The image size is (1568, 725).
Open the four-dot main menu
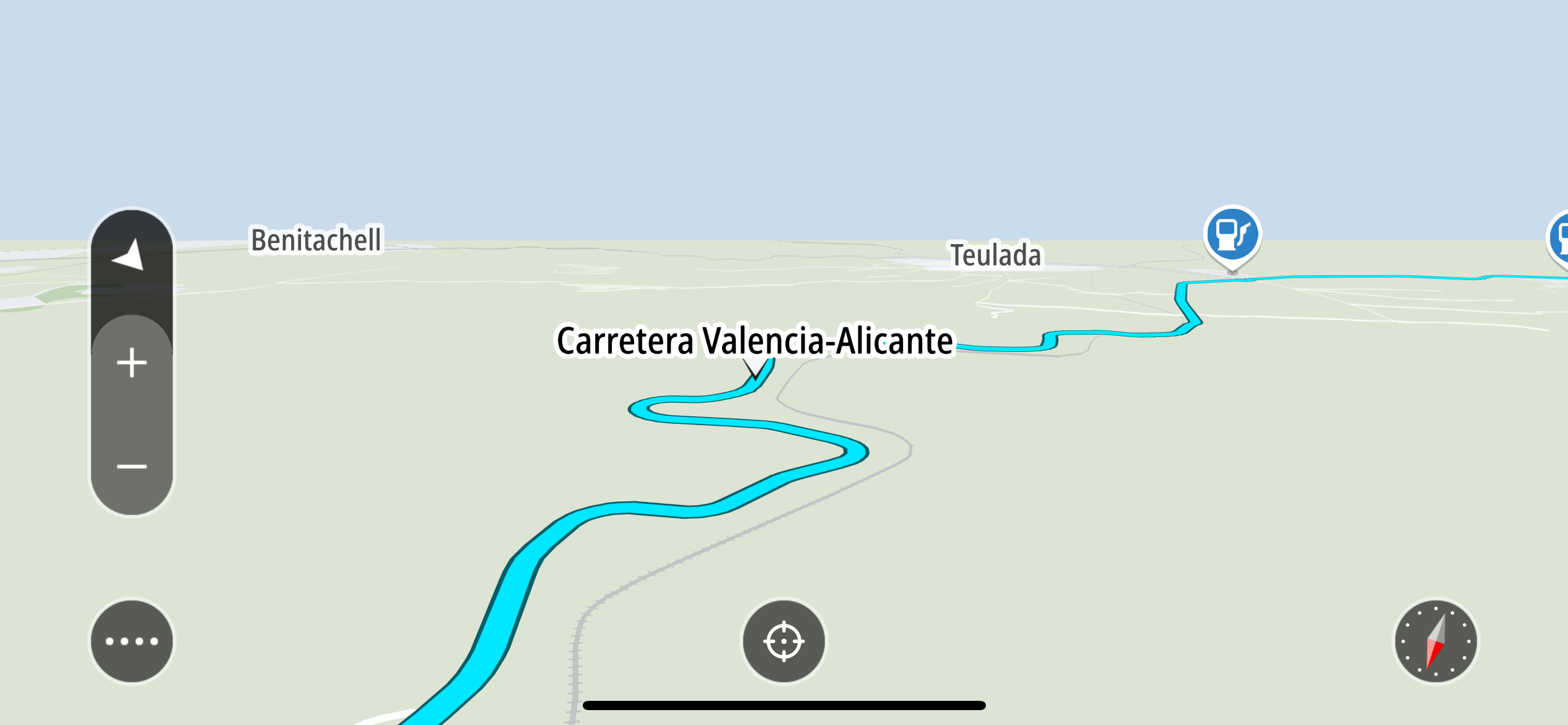point(132,641)
